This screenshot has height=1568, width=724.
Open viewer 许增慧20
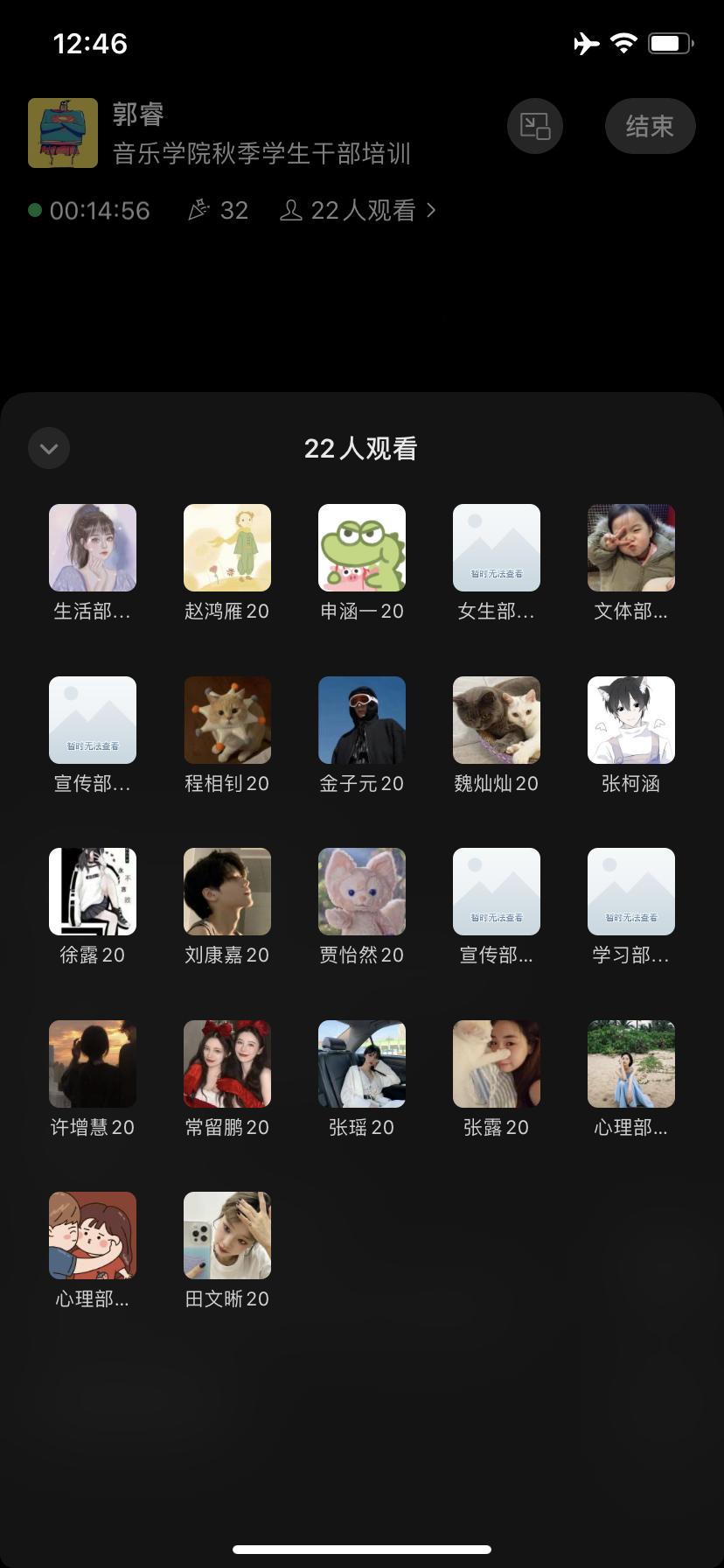click(x=93, y=1064)
